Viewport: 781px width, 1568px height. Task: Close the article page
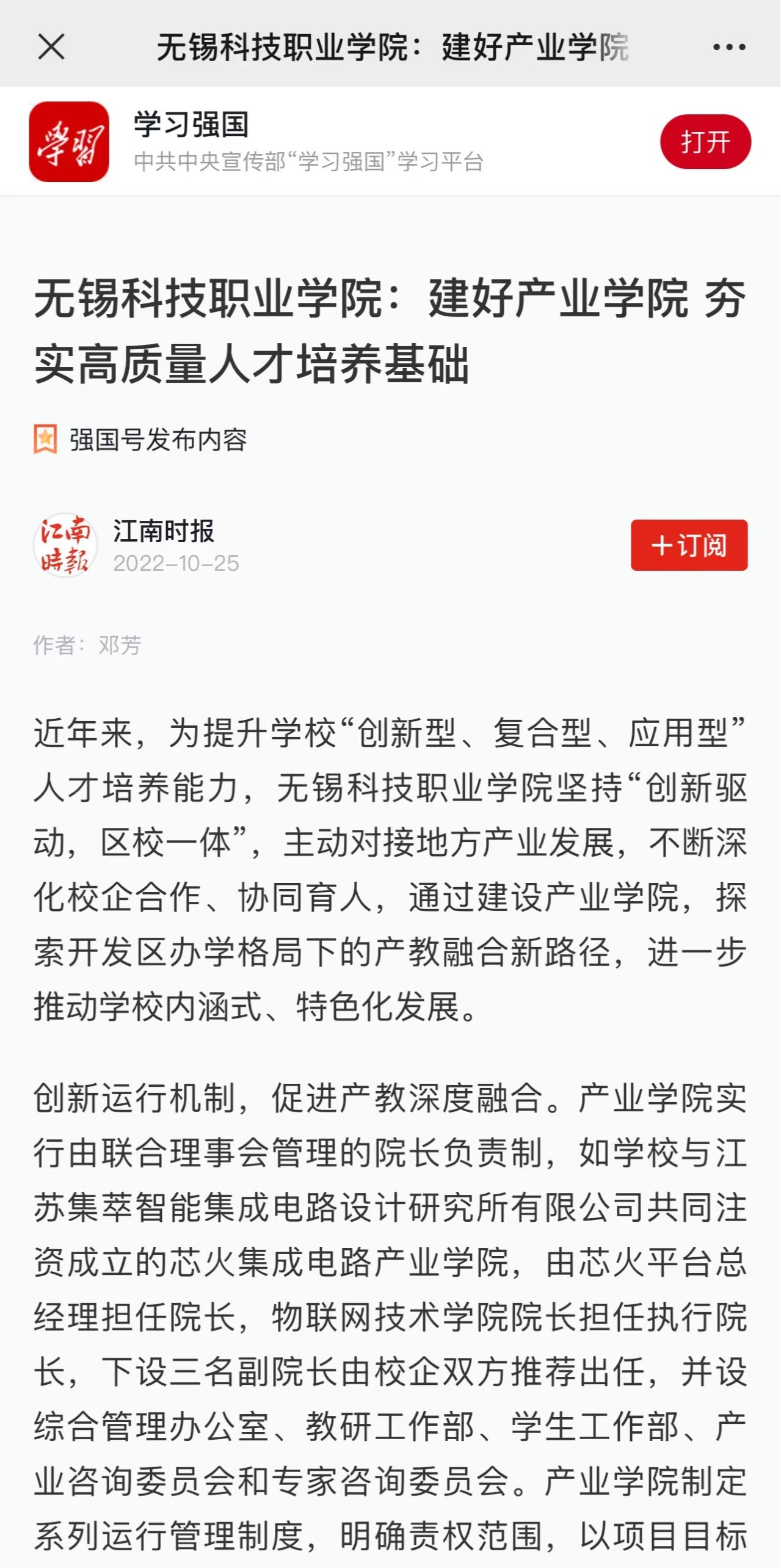tap(51, 47)
